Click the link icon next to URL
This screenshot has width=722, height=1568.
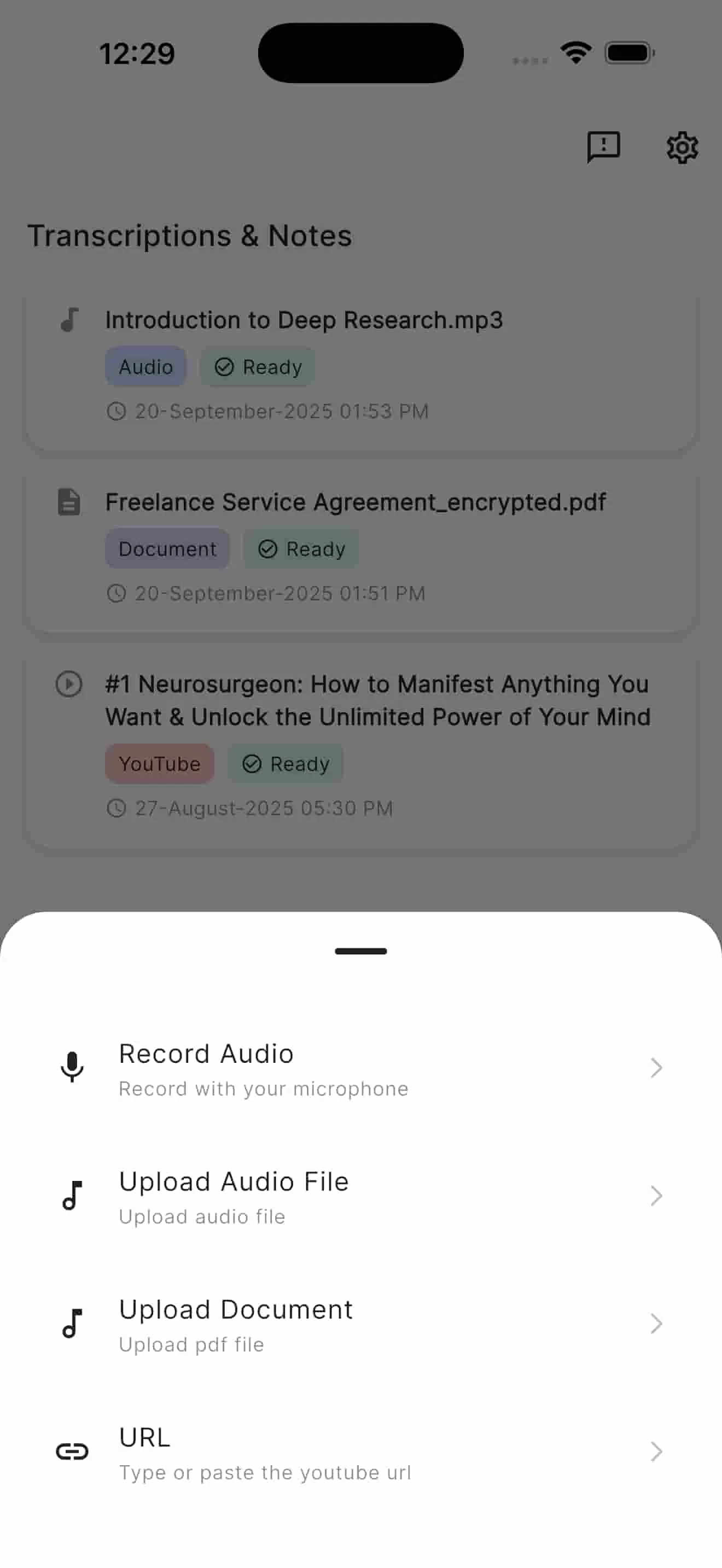(x=72, y=1452)
